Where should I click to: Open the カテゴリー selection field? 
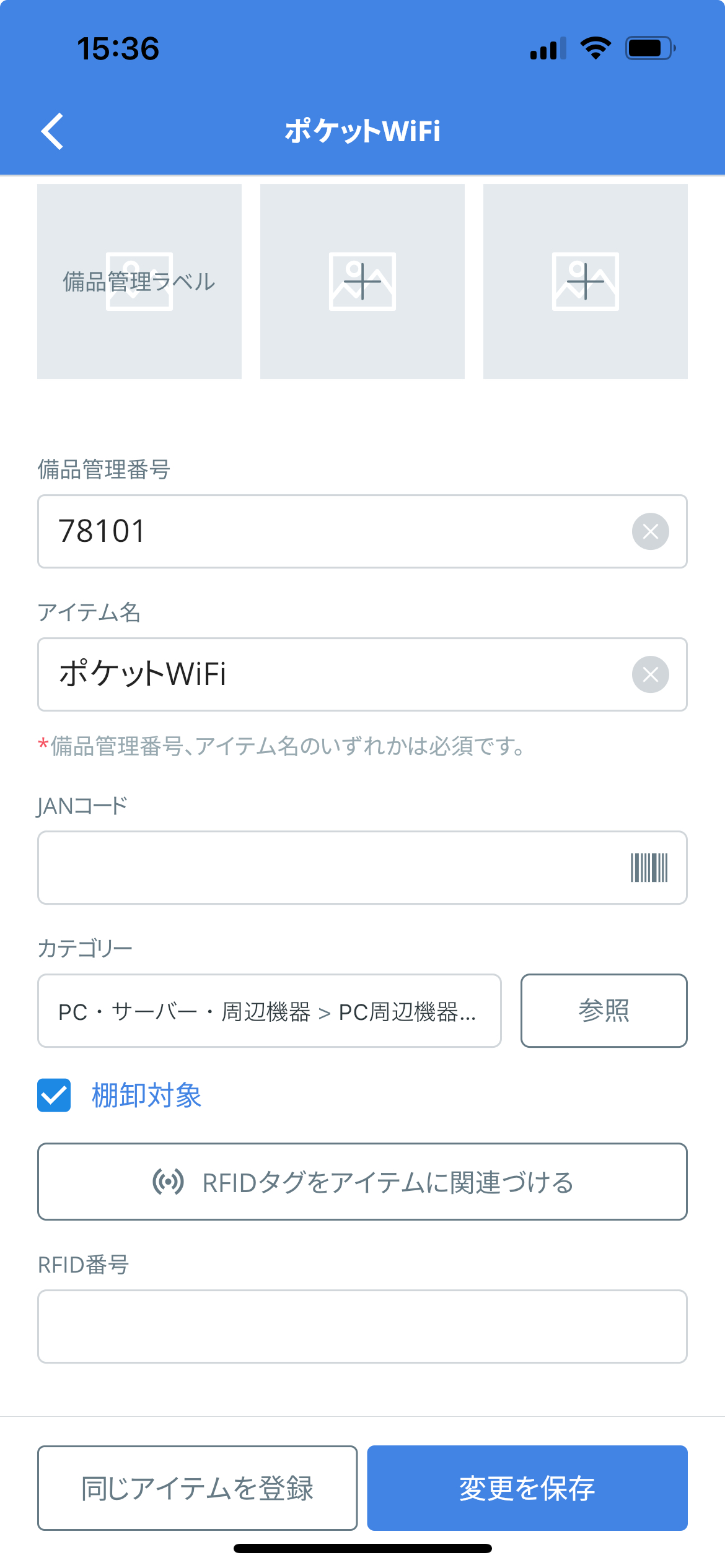(270, 1011)
